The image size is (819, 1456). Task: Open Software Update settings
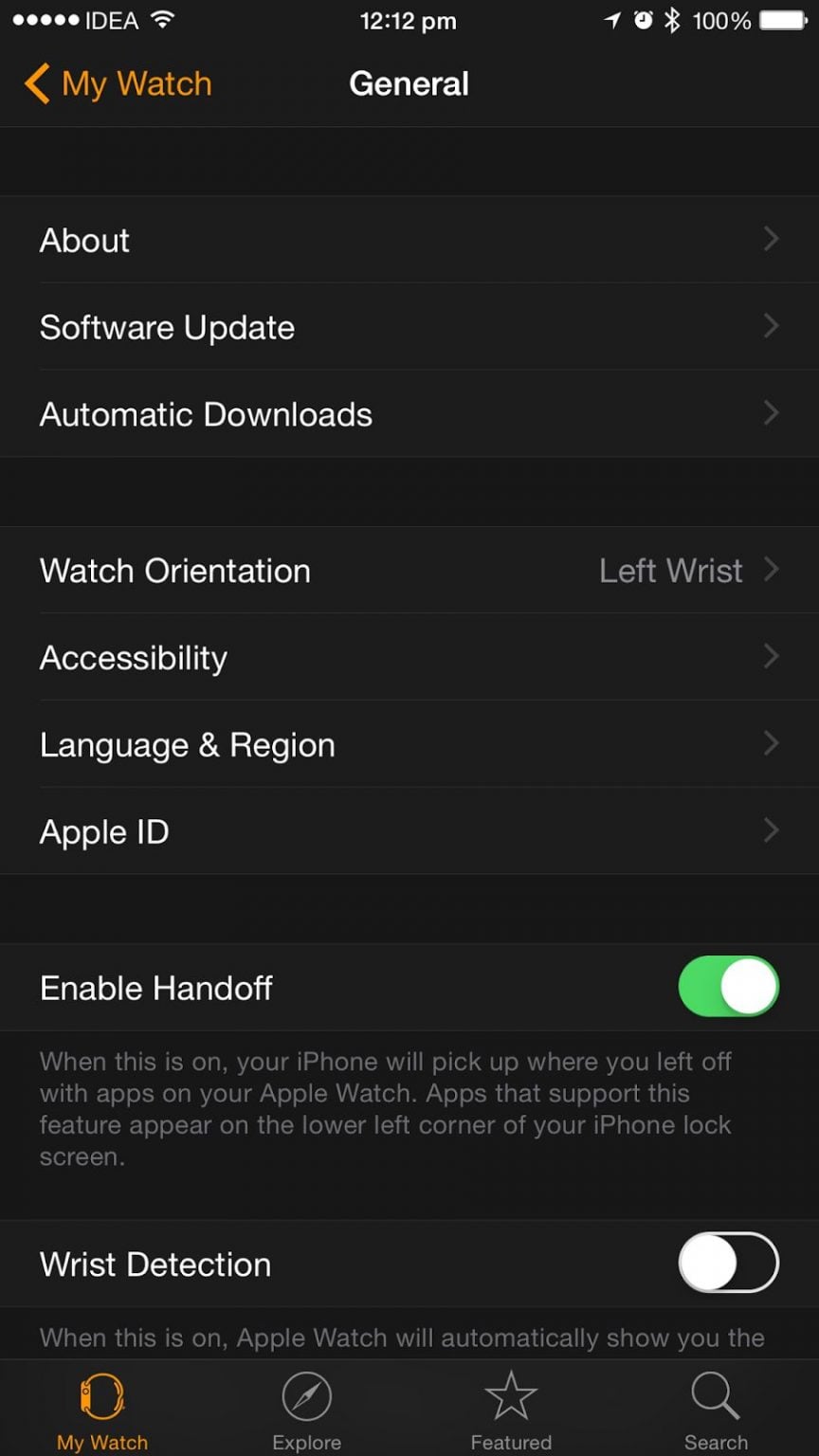tap(408, 327)
